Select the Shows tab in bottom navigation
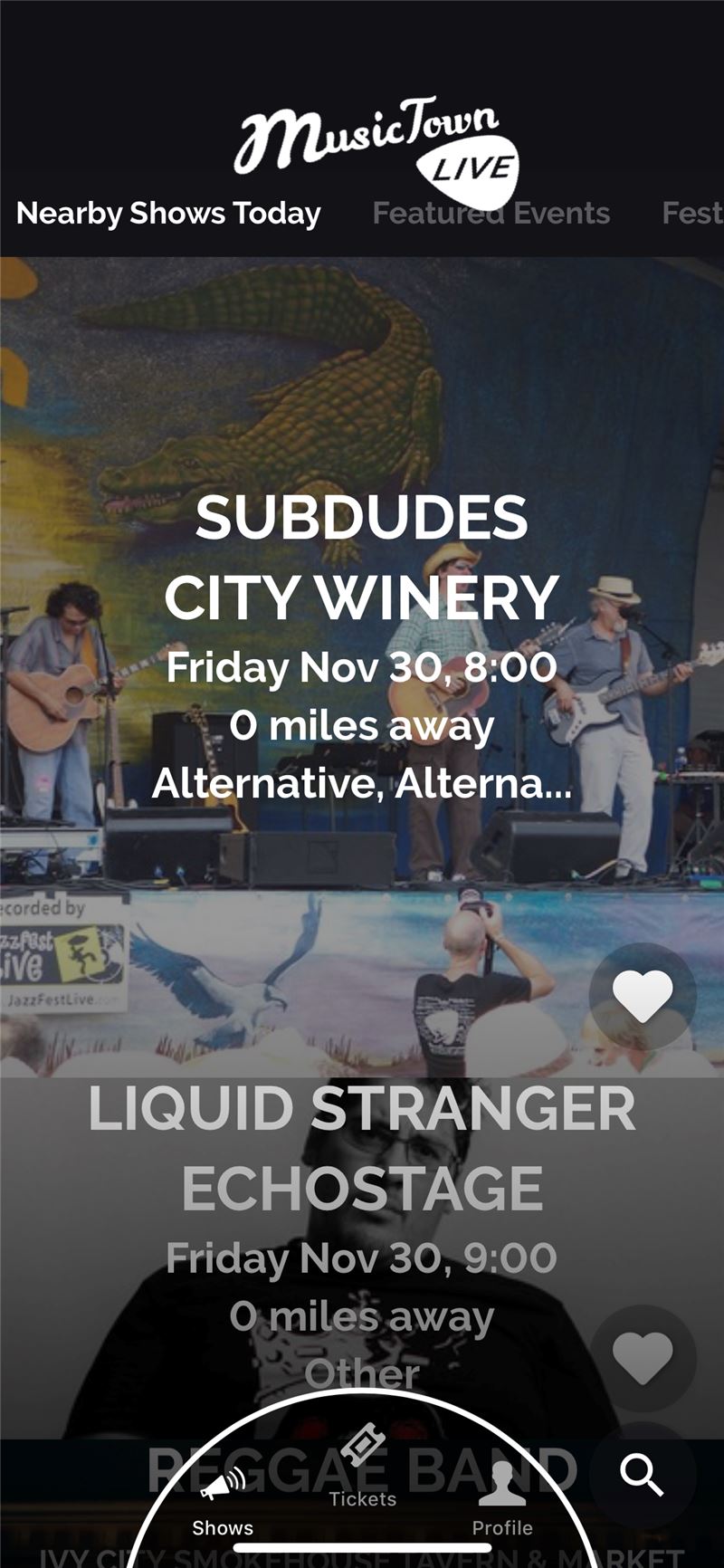This screenshot has height=1568, width=724. click(223, 1504)
